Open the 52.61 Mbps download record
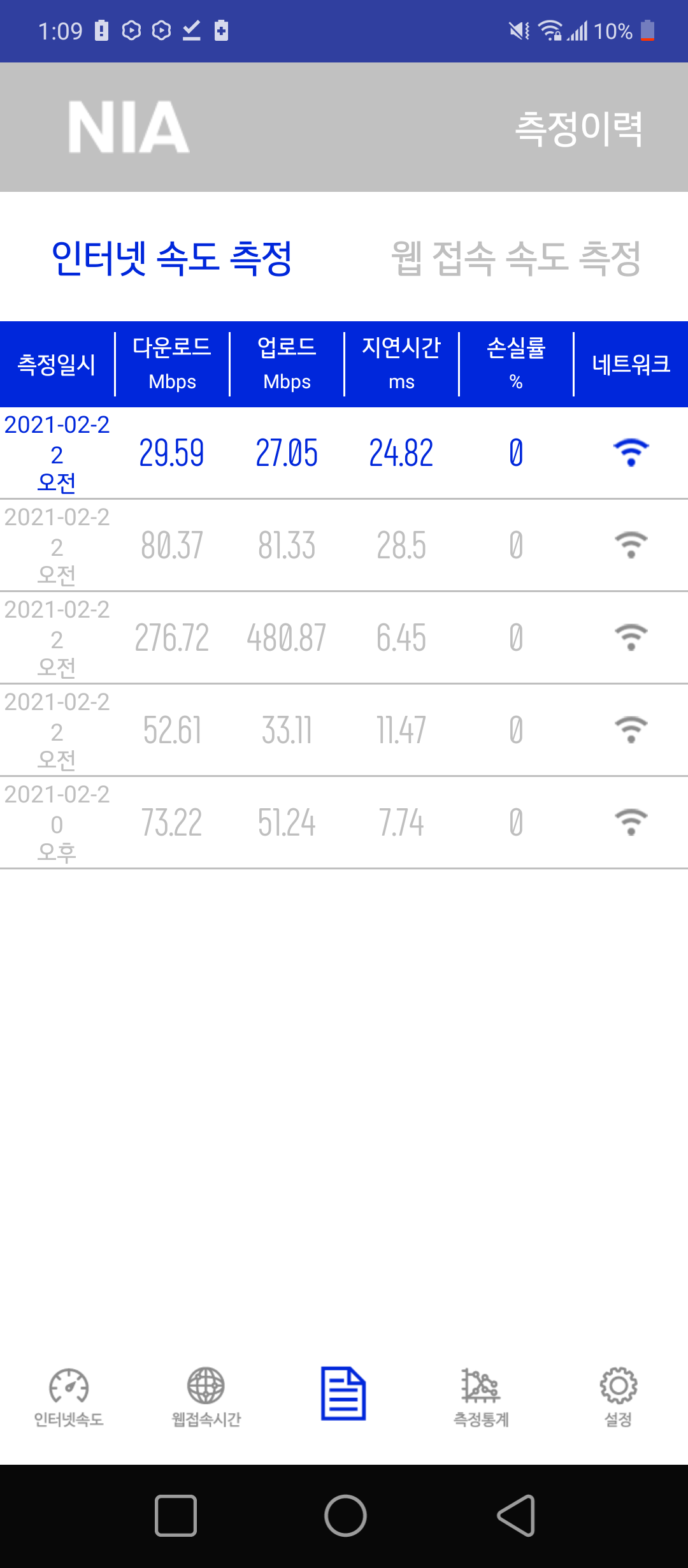 [344, 730]
